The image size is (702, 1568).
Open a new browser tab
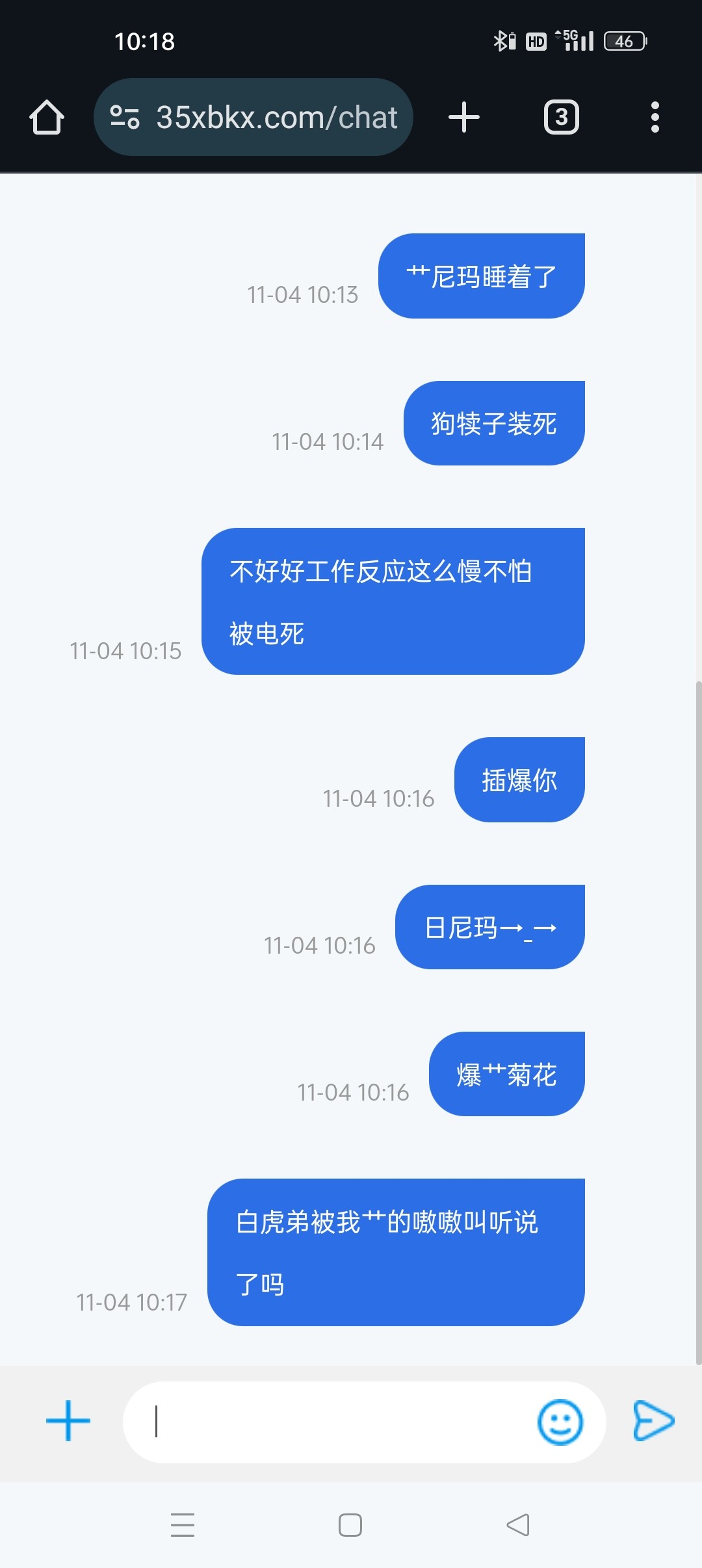[x=464, y=118]
